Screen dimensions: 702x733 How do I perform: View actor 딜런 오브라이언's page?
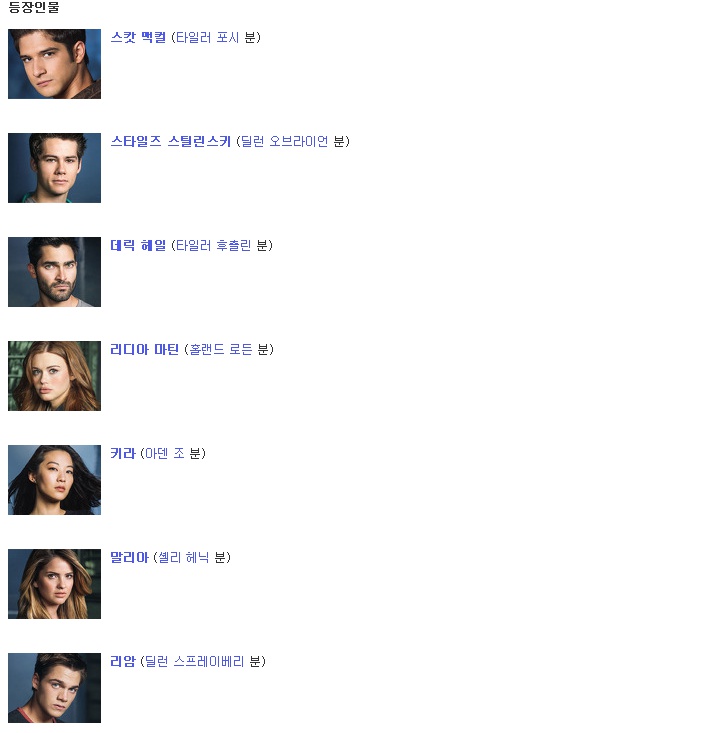[x=285, y=142]
